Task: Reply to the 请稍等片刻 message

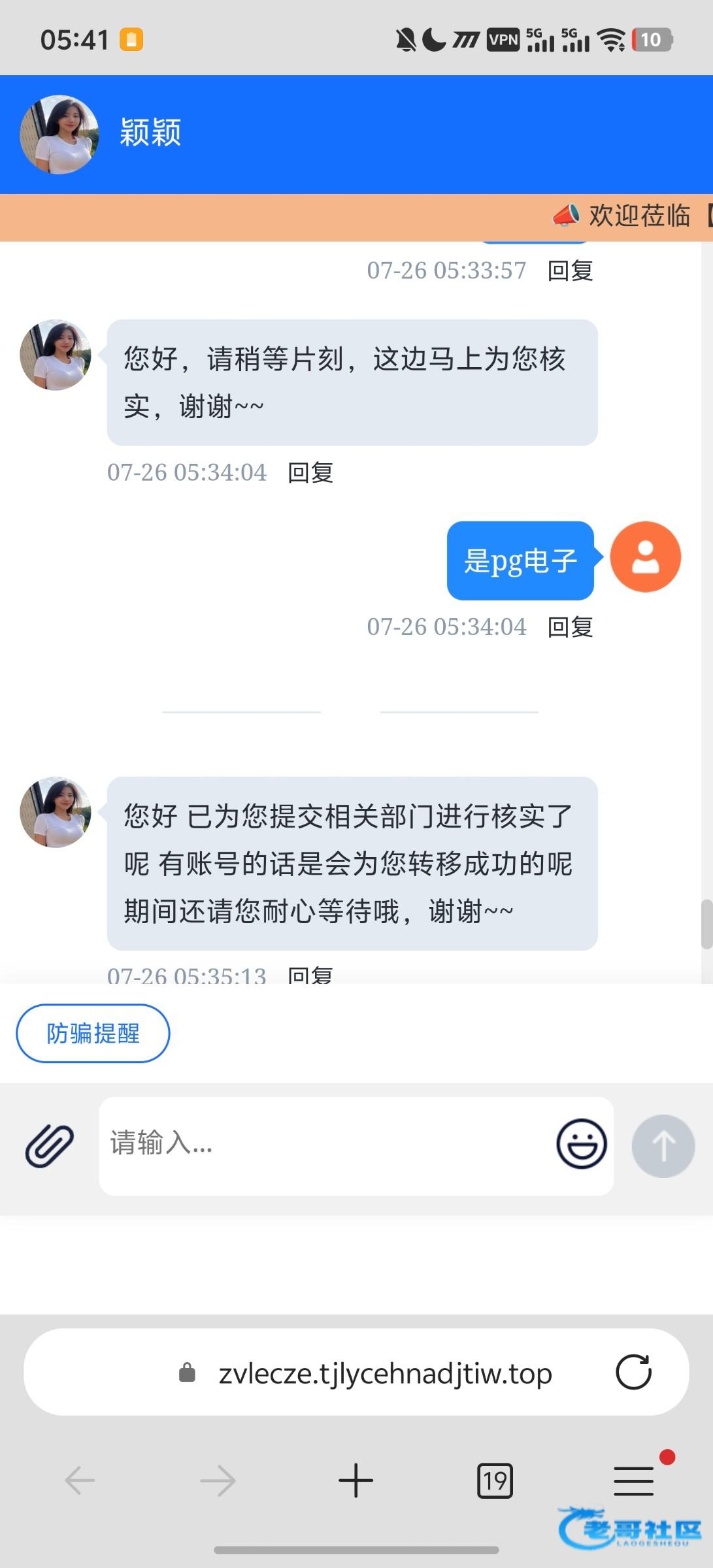Action: [310, 472]
